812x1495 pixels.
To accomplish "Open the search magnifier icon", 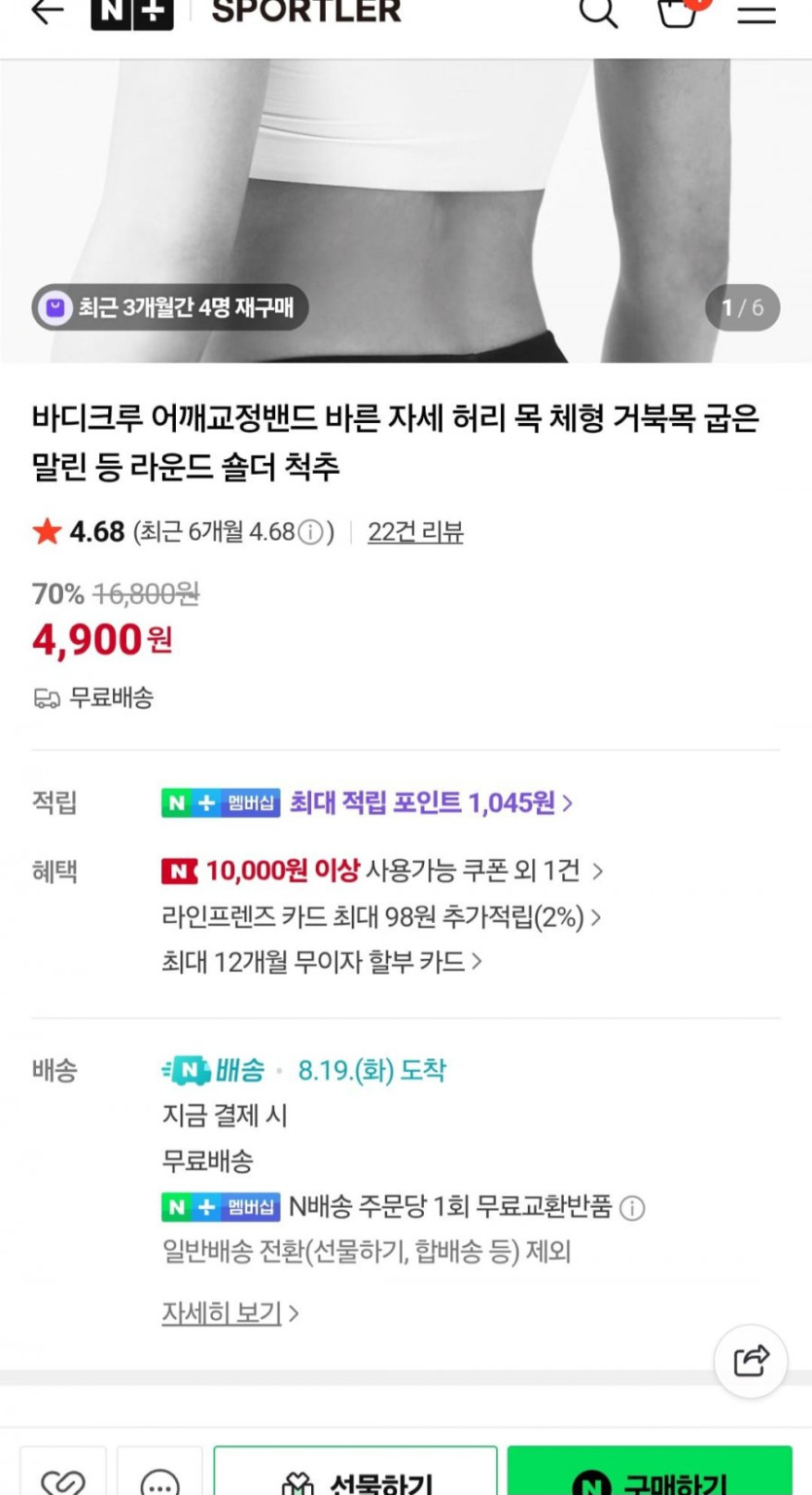I will pos(598,12).
